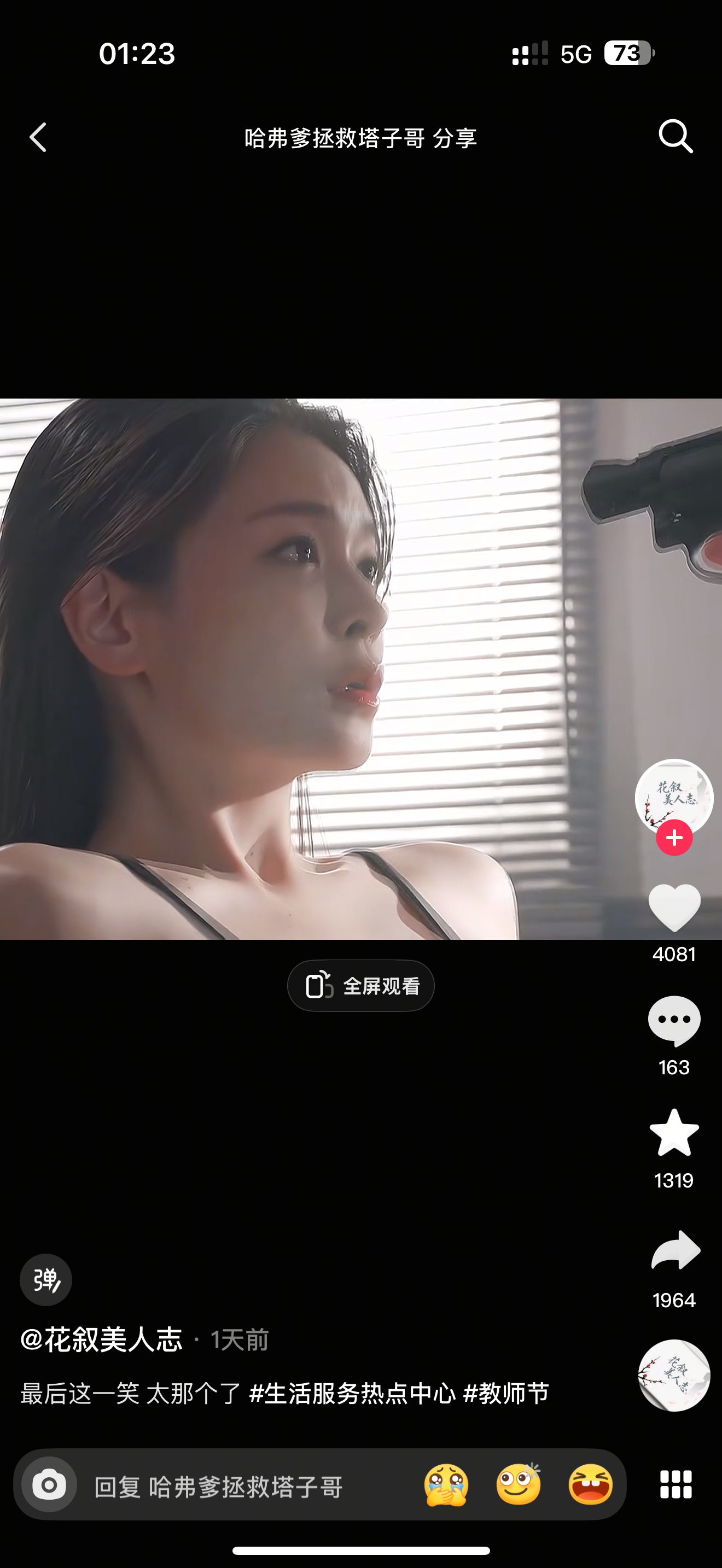Share the video using the arrow icon

pos(675,1251)
